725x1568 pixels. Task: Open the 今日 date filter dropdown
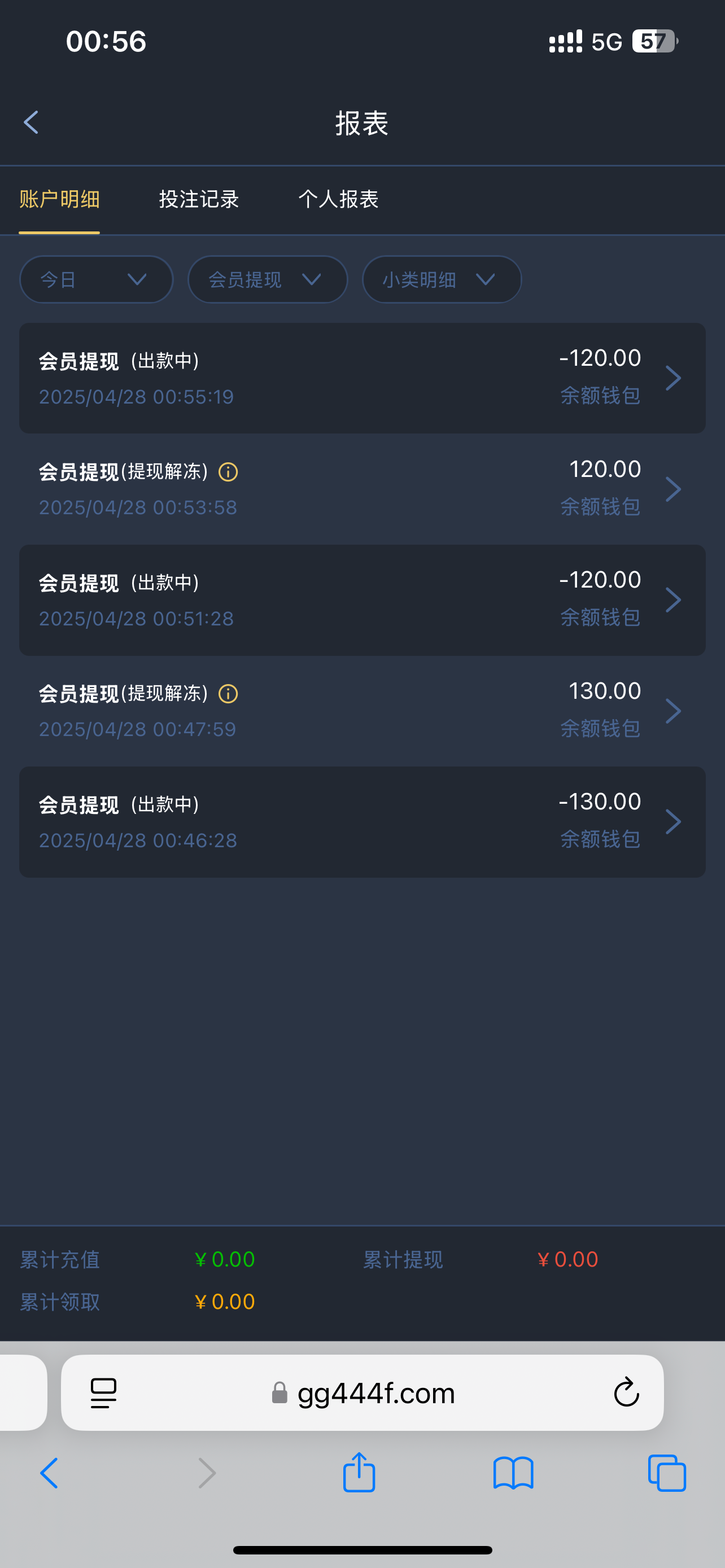[x=95, y=279]
